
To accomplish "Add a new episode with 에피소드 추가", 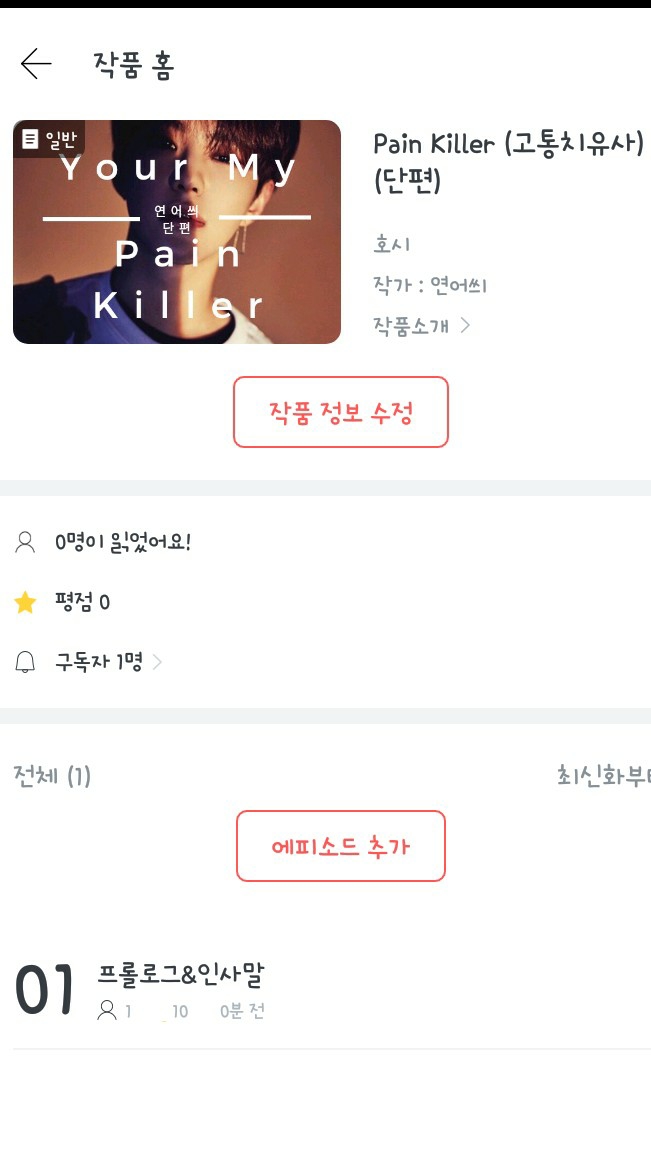I will (x=341, y=846).
